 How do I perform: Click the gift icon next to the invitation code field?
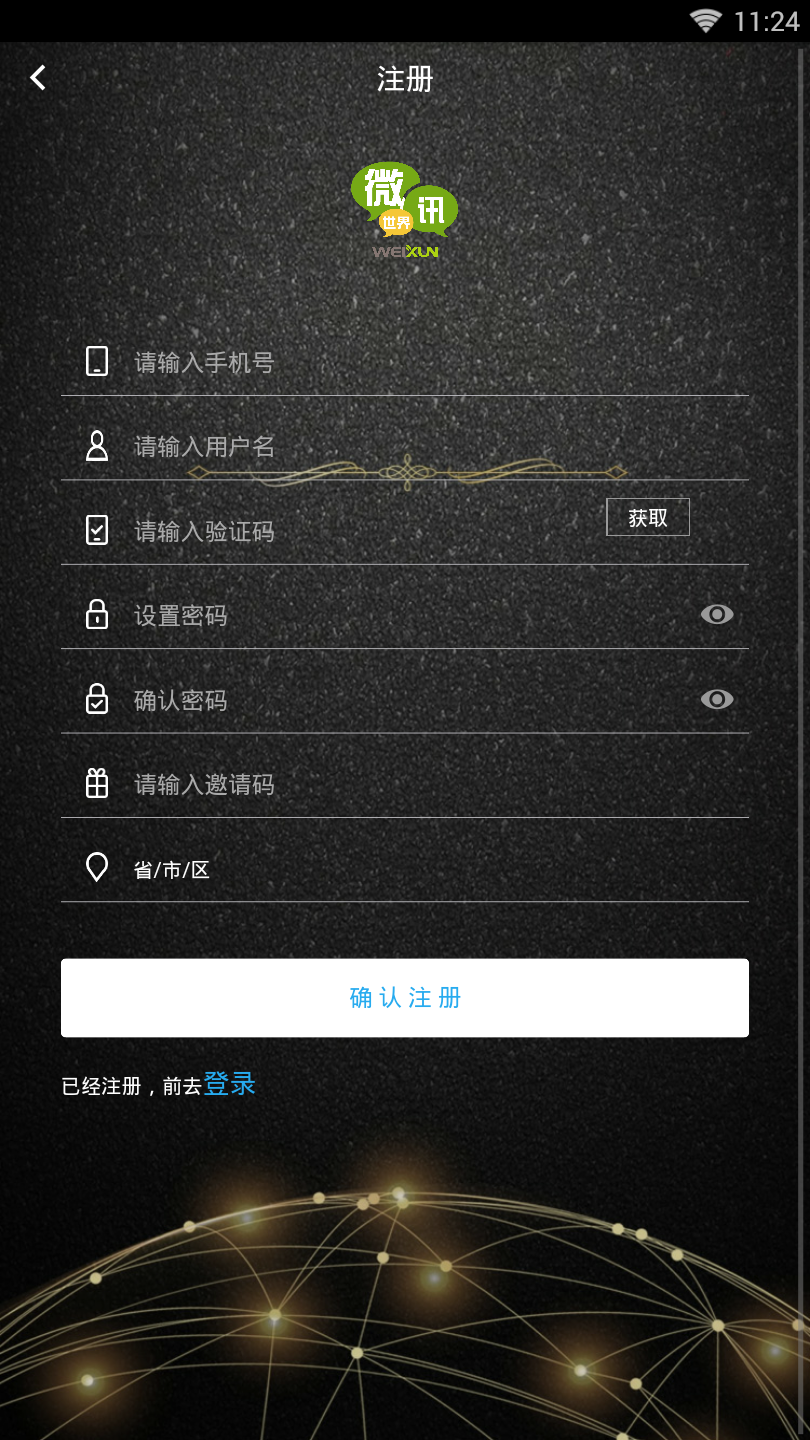(x=96, y=783)
